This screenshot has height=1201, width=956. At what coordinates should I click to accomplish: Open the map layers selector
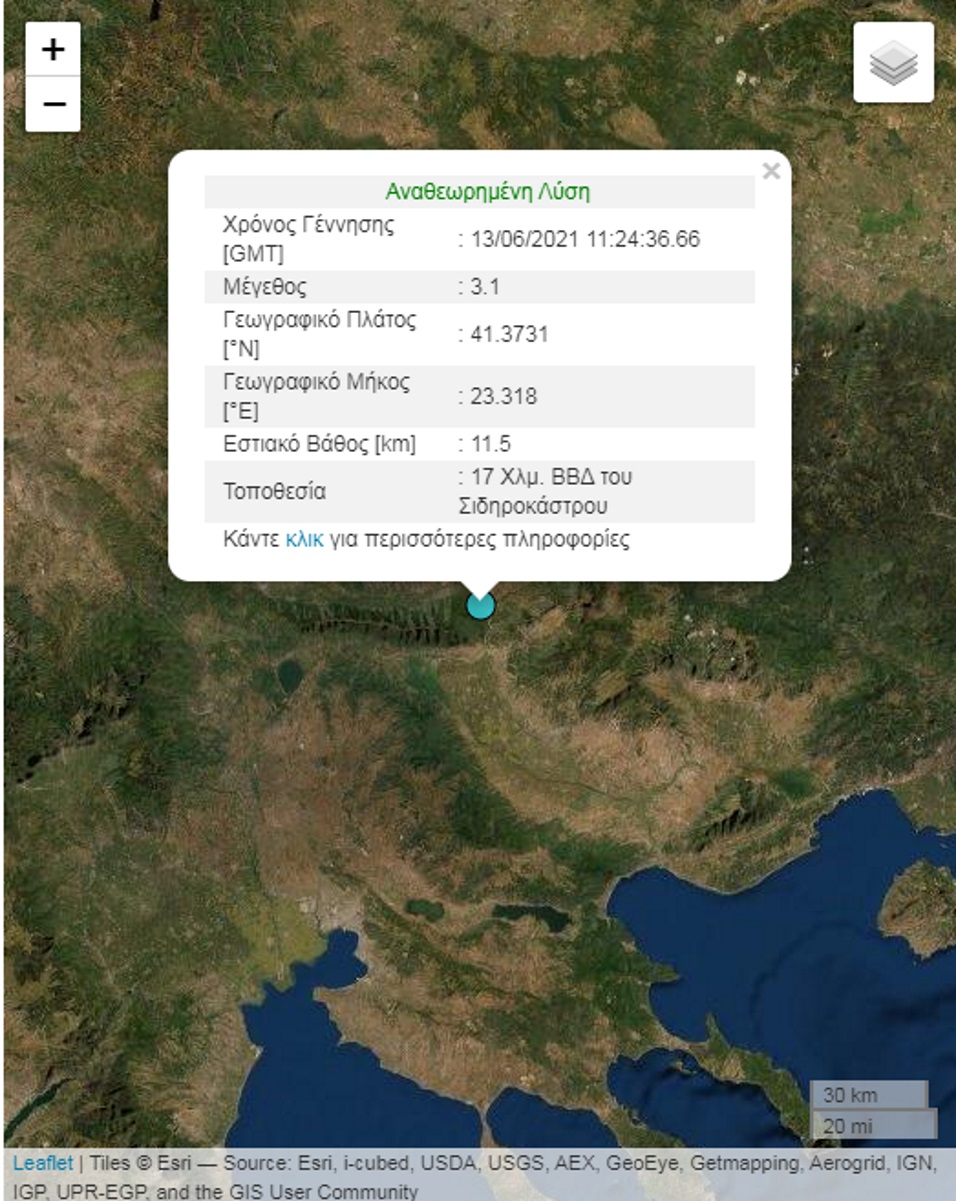coord(893,63)
